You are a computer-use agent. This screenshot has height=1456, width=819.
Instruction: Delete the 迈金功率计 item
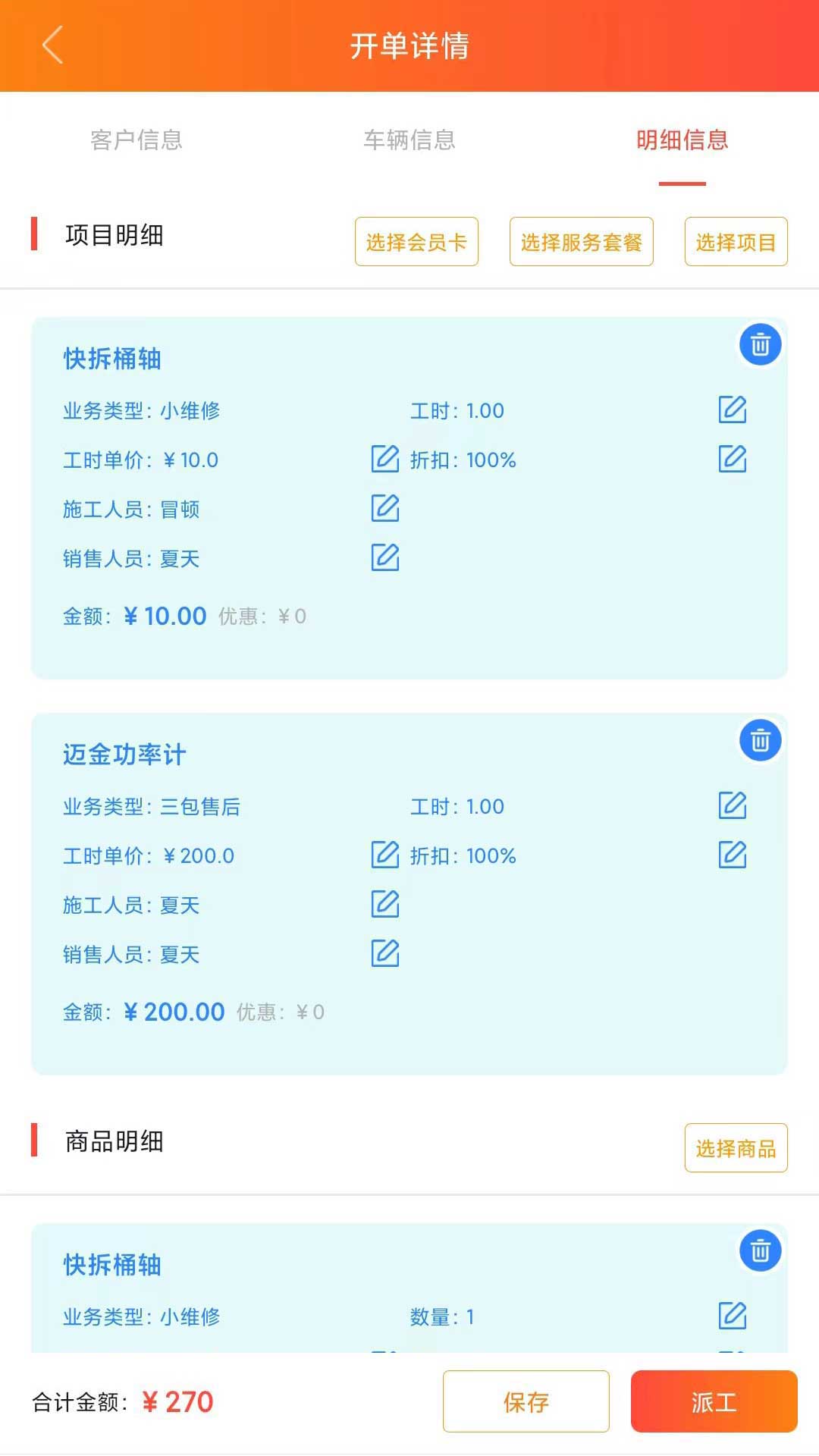[760, 741]
